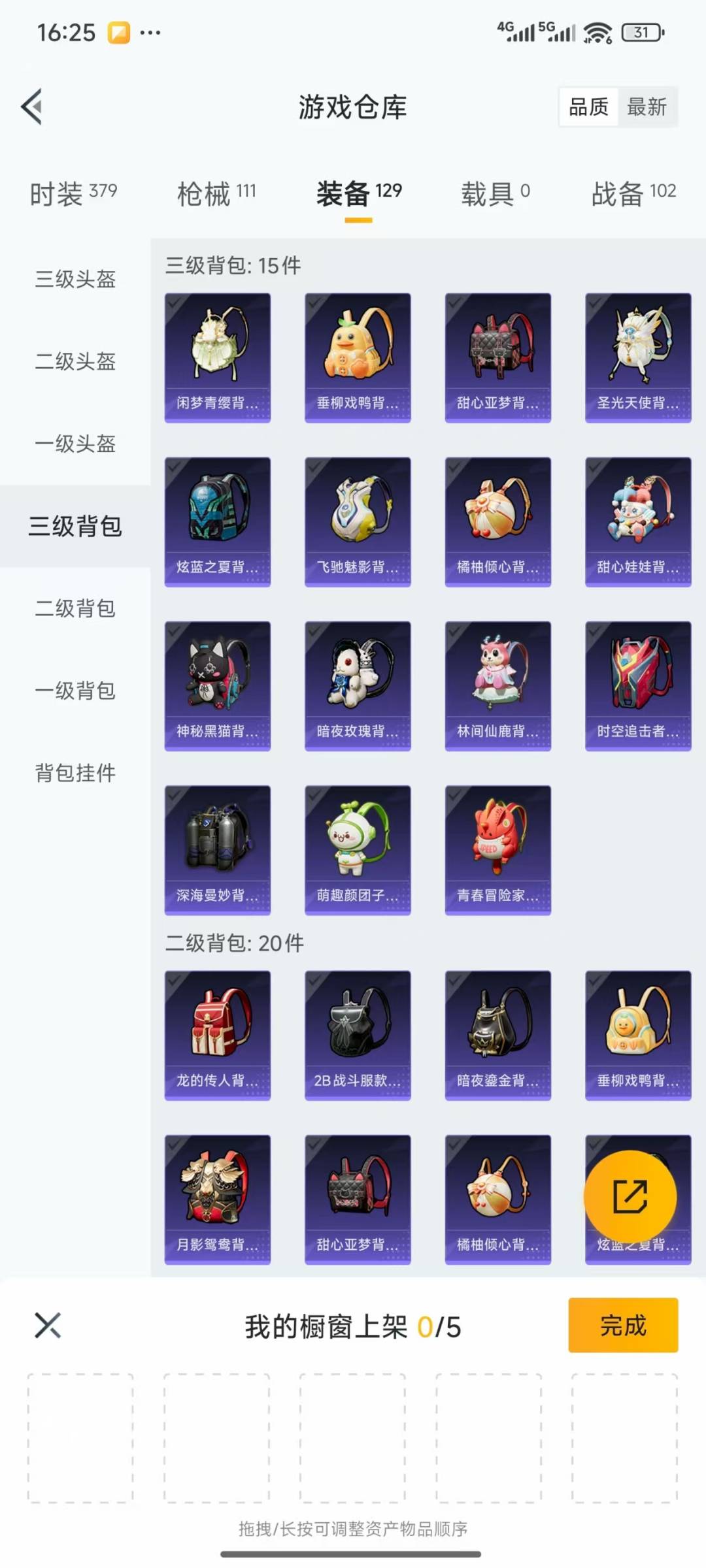
Task: Select 二级背包 in the side menu
Action: click(x=75, y=608)
